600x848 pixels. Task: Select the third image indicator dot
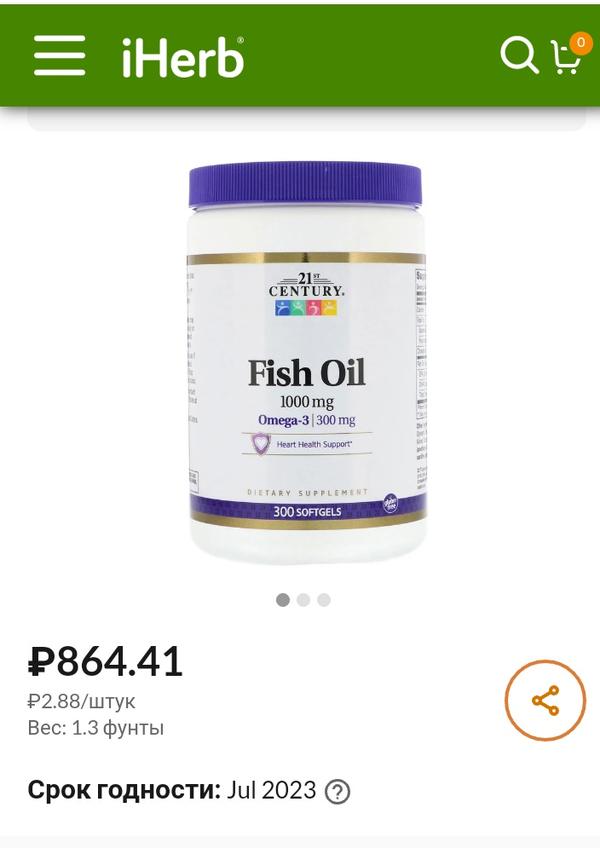324,600
